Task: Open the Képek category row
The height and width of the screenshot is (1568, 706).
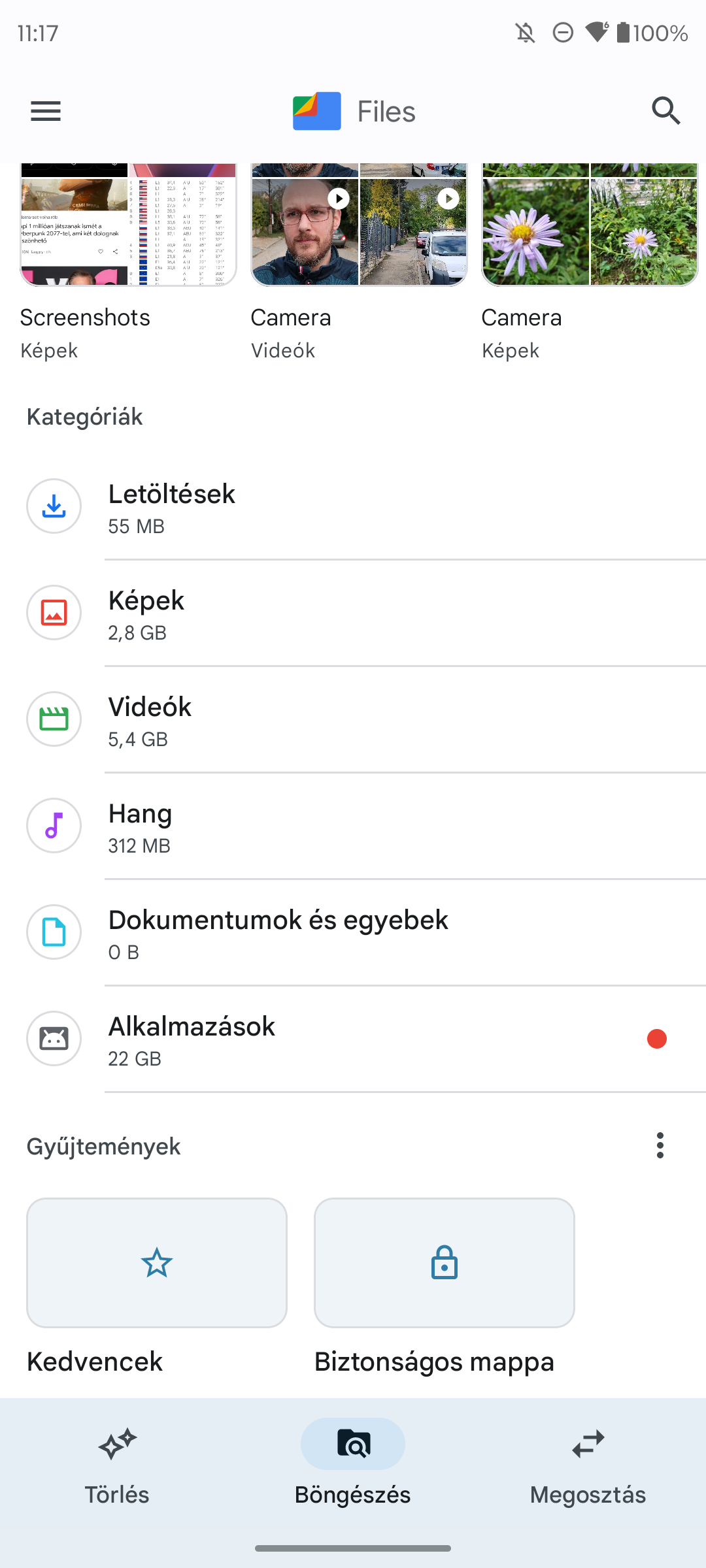Action: [x=353, y=613]
